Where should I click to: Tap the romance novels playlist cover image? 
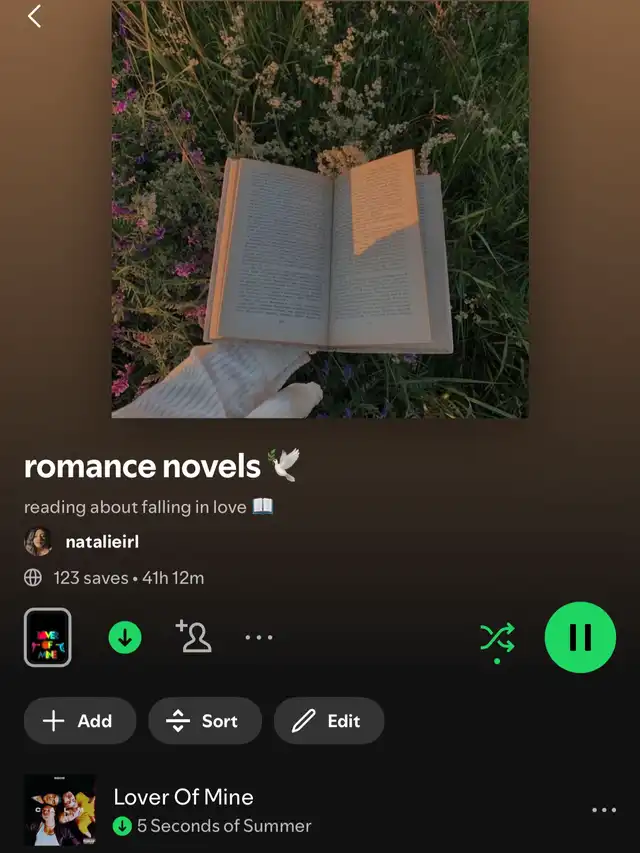tap(320, 209)
